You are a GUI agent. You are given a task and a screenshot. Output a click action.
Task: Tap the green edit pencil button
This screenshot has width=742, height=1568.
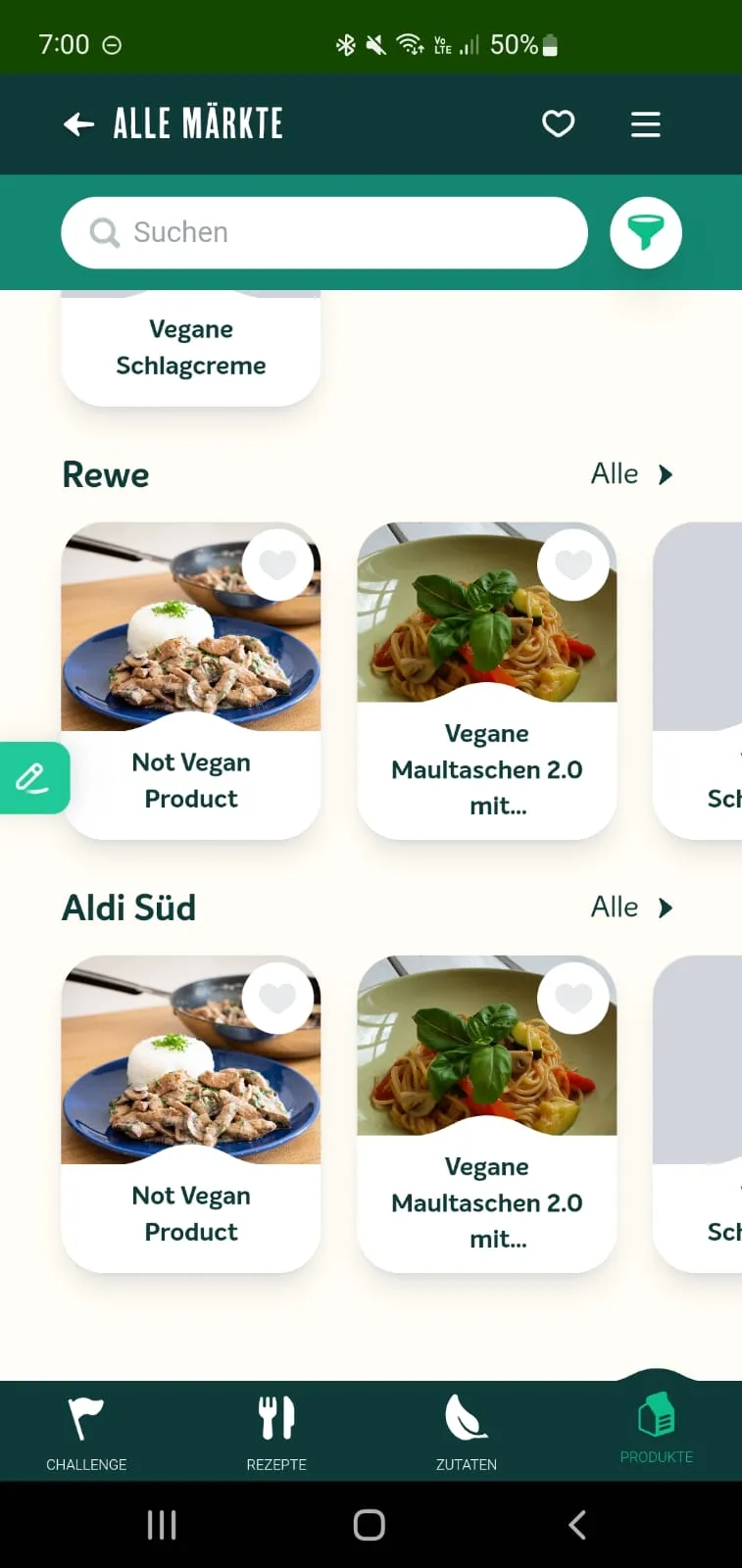point(33,778)
